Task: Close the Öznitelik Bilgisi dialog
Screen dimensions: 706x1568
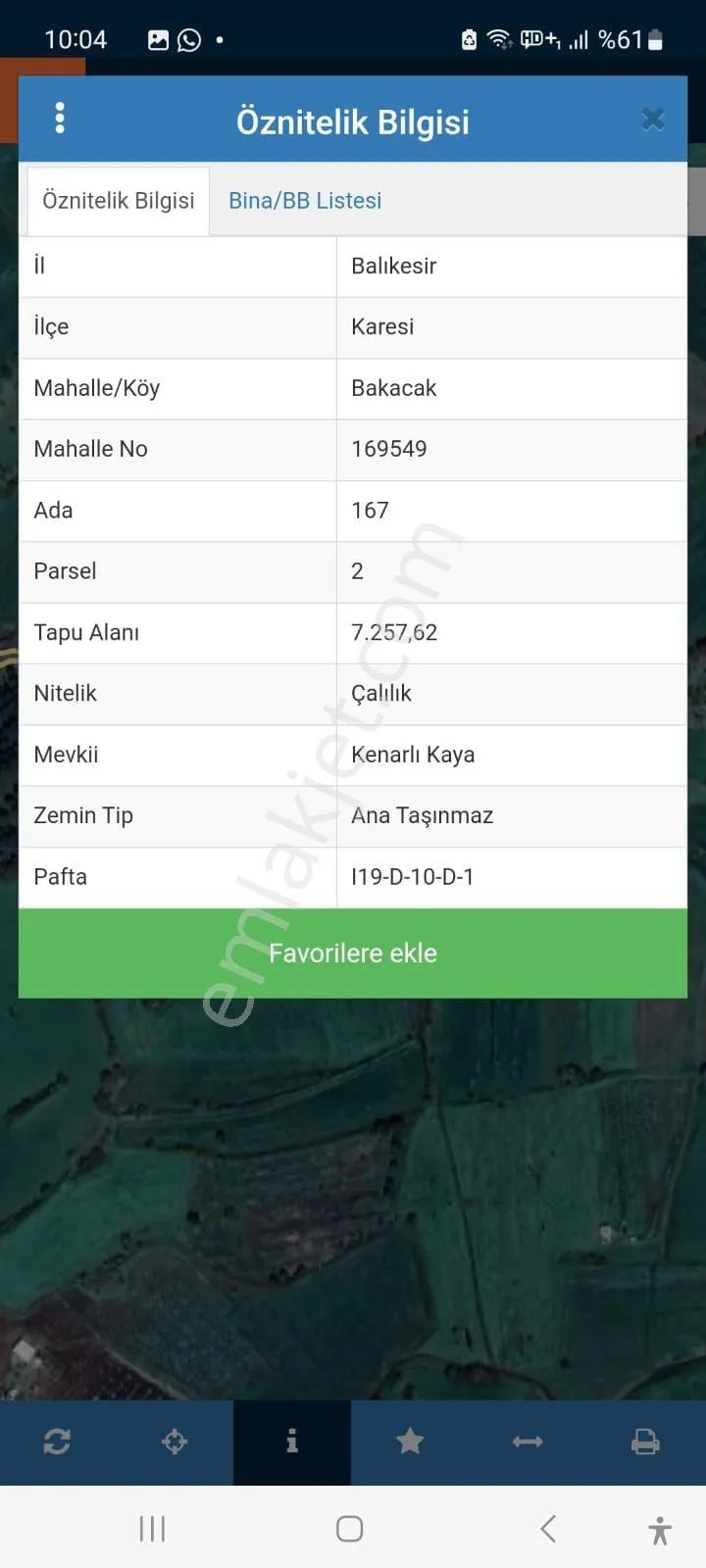Action: [x=652, y=120]
